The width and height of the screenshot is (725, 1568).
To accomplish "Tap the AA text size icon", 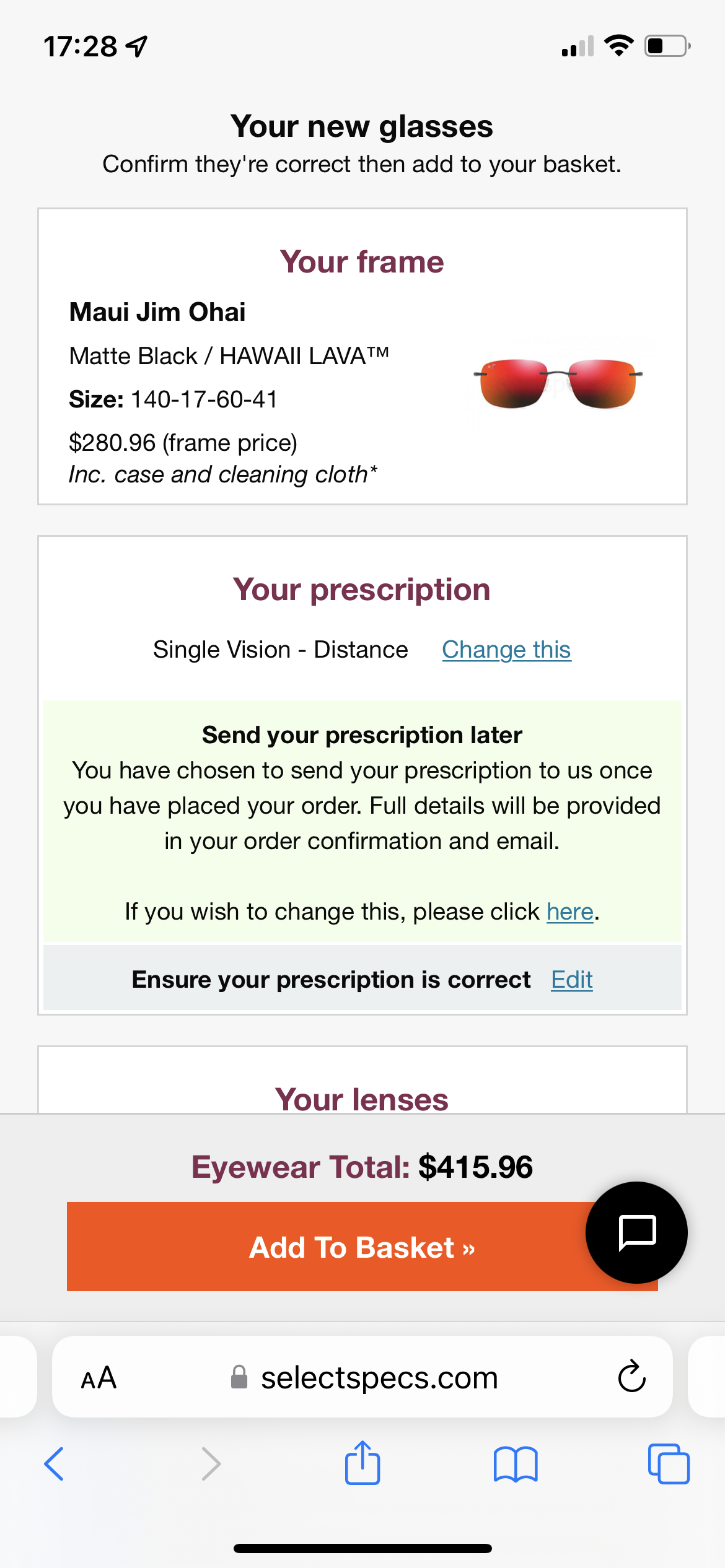I will (x=99, y=1378).
